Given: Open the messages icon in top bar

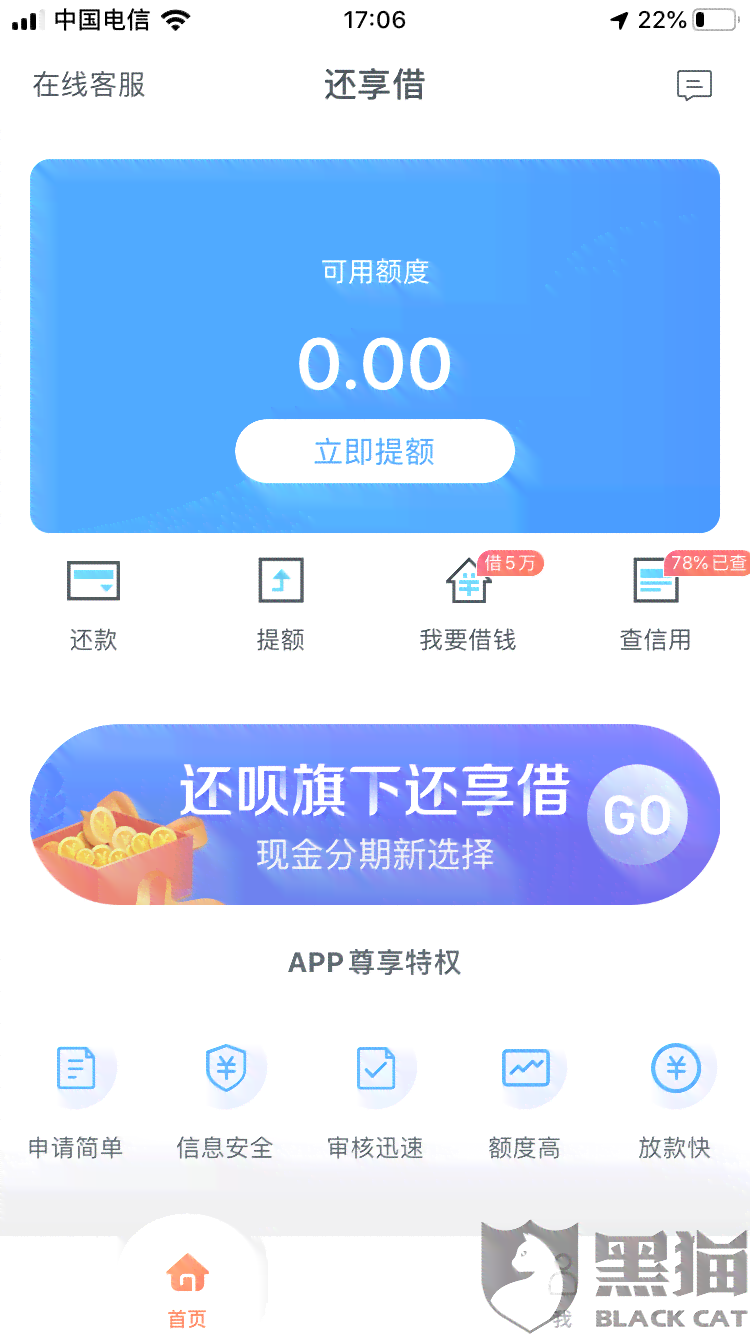Looking at the screenshot, I should (694, 86).
